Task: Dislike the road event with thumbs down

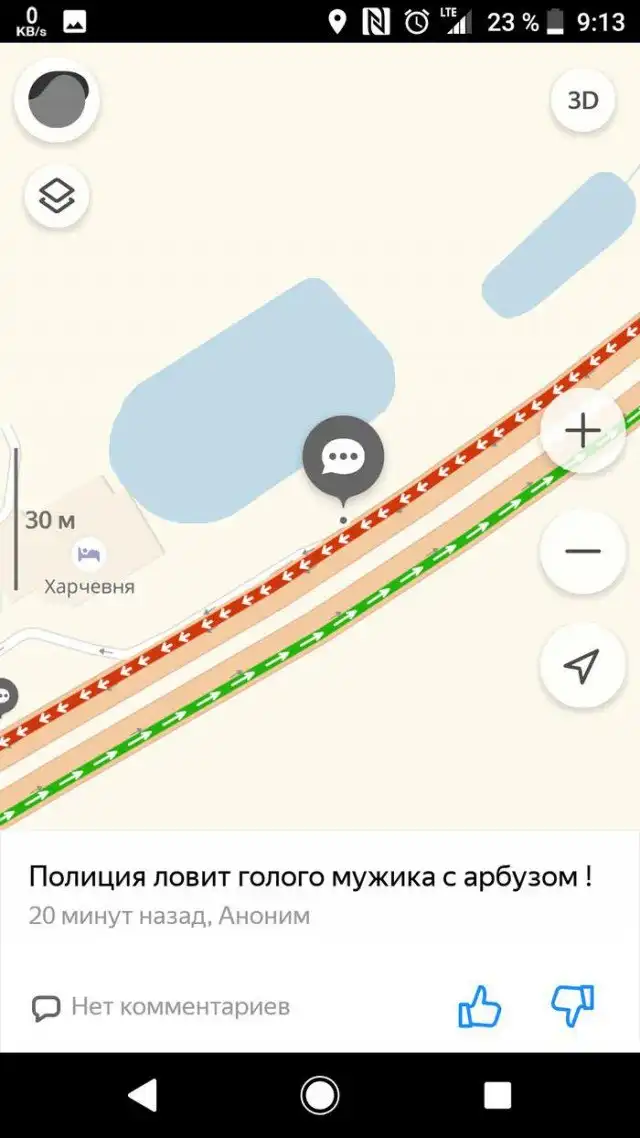Action: tap(573, 1006)
